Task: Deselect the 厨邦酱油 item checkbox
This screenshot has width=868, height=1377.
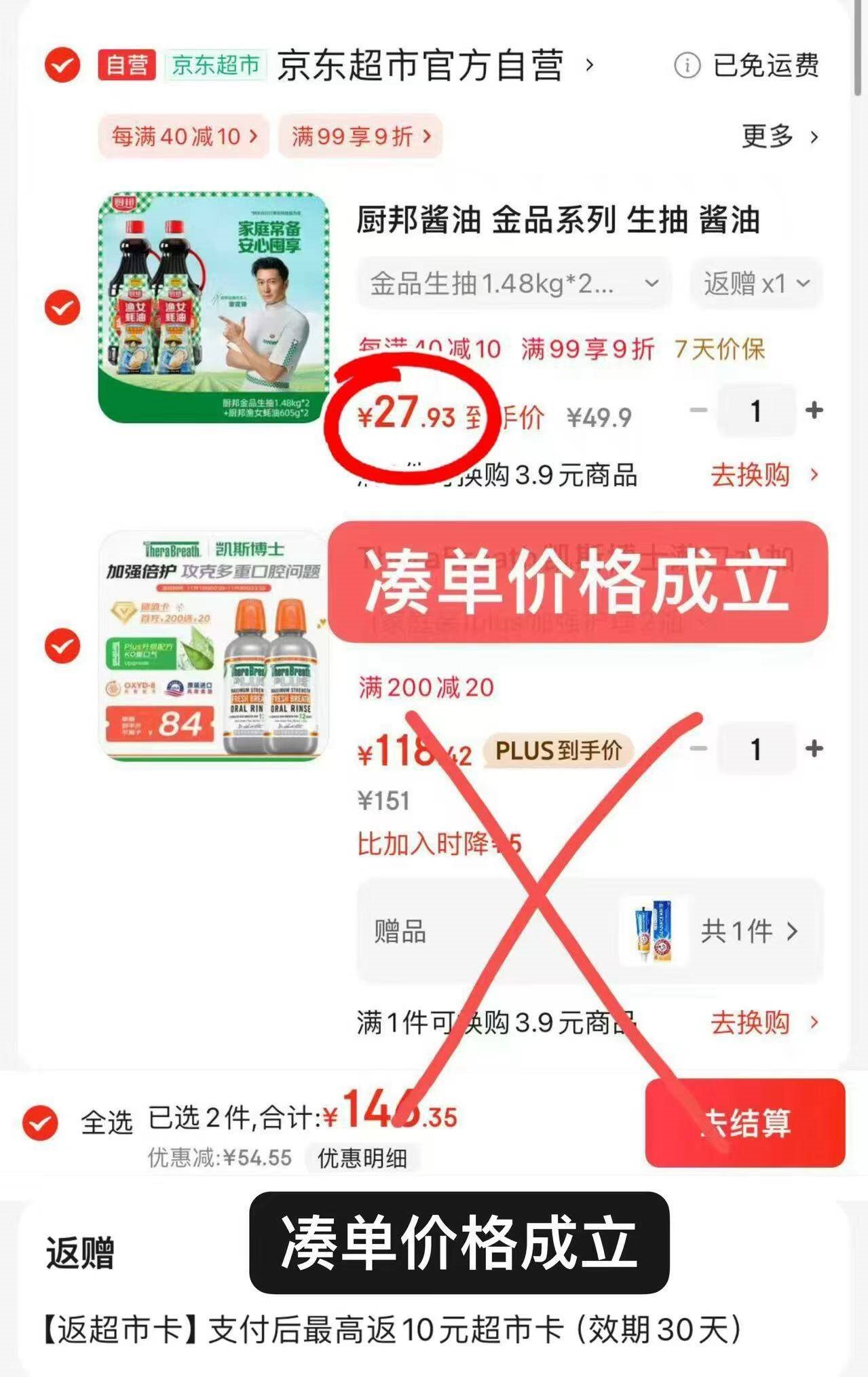Action: (62, 307)
